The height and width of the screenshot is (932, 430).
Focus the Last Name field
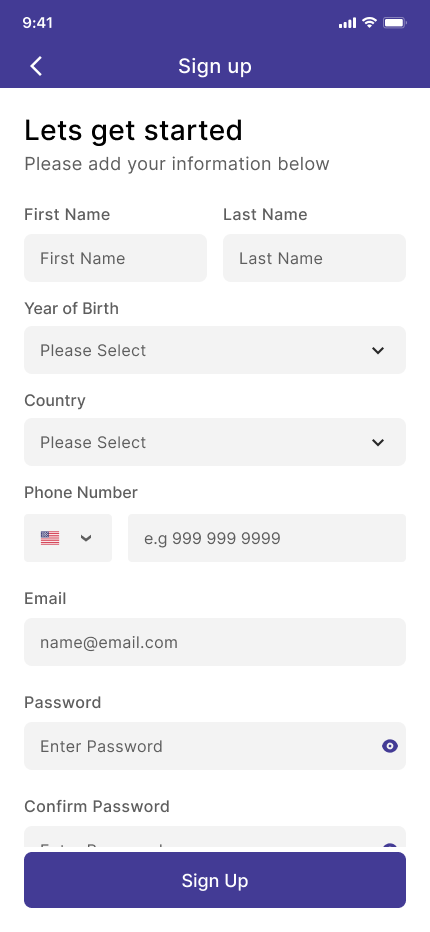[314, 258]
